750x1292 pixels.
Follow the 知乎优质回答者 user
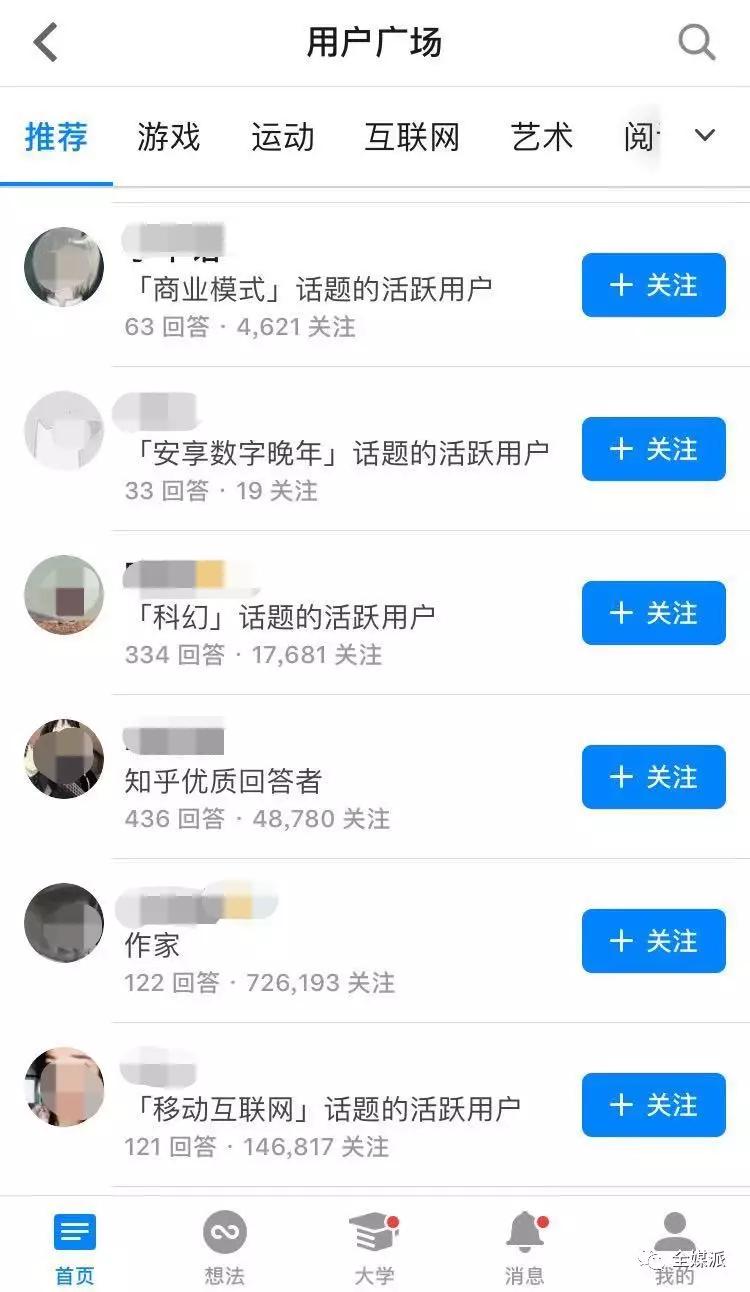tap(654, 777)
